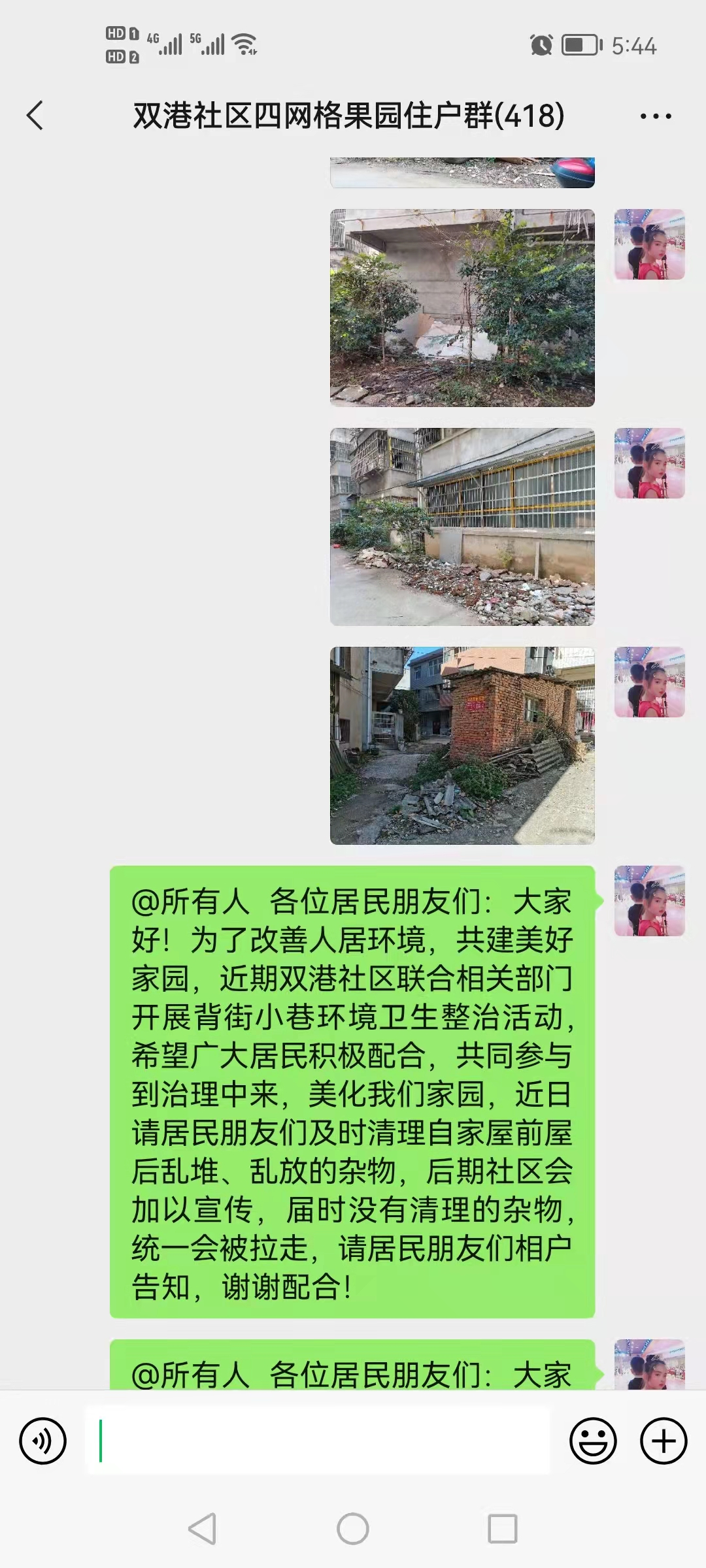Open the plus attachment menu
This screenshot has width=706, height=1568.
pyautogui.click(x=663, y=1441)
